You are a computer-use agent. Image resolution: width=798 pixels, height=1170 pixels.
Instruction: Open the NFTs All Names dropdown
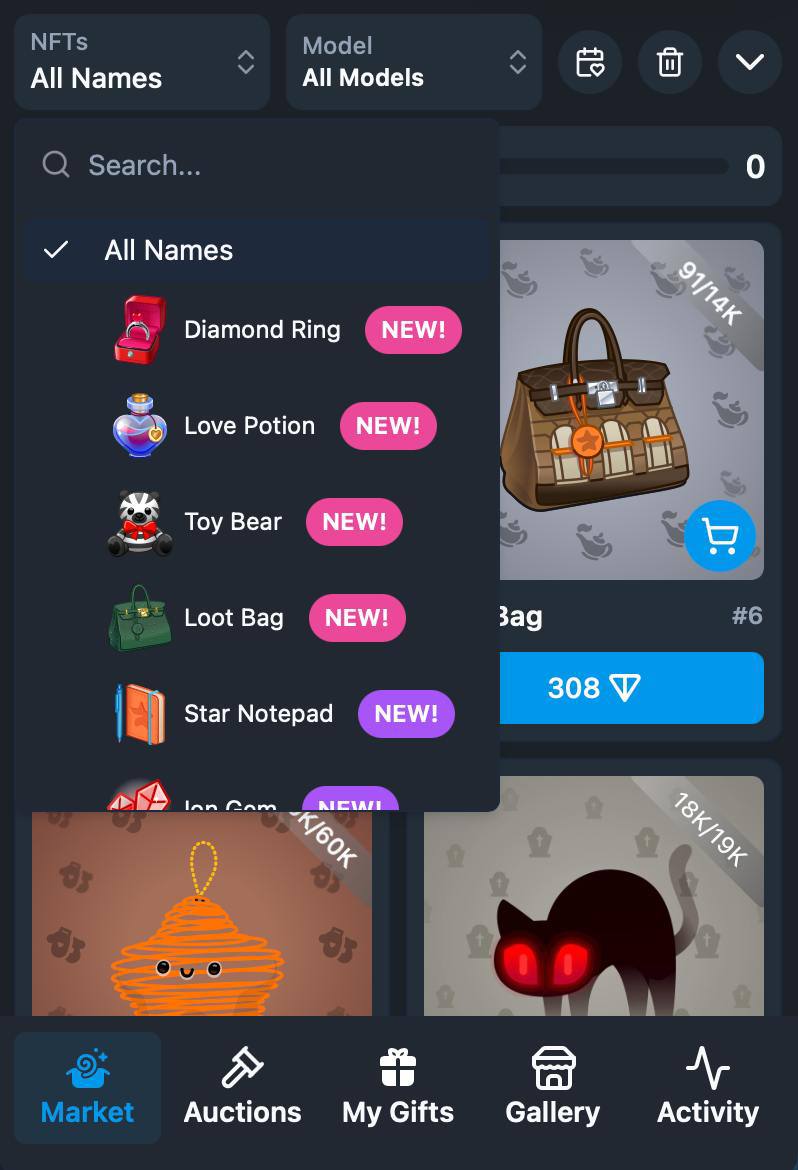pyautogui.click(x=142, y=62)
